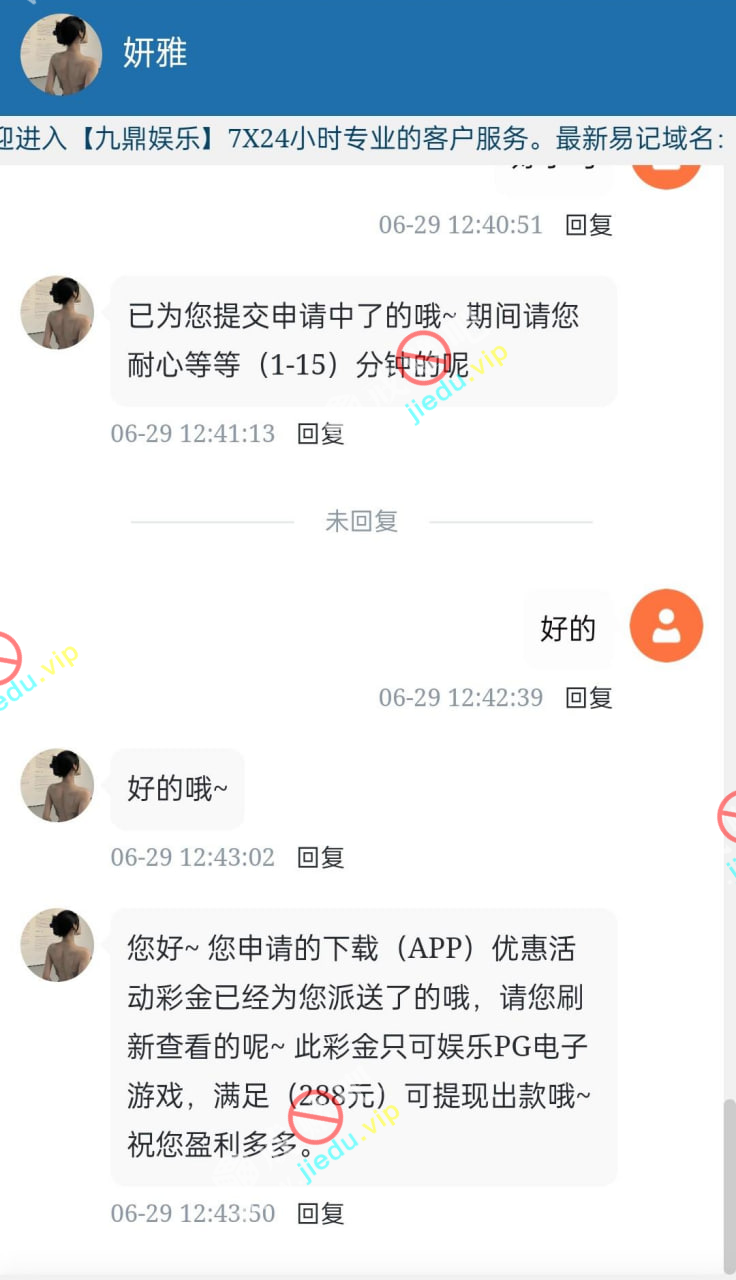Tap 回复 under the 12:43:50 bonus message

coord(320,1214)
